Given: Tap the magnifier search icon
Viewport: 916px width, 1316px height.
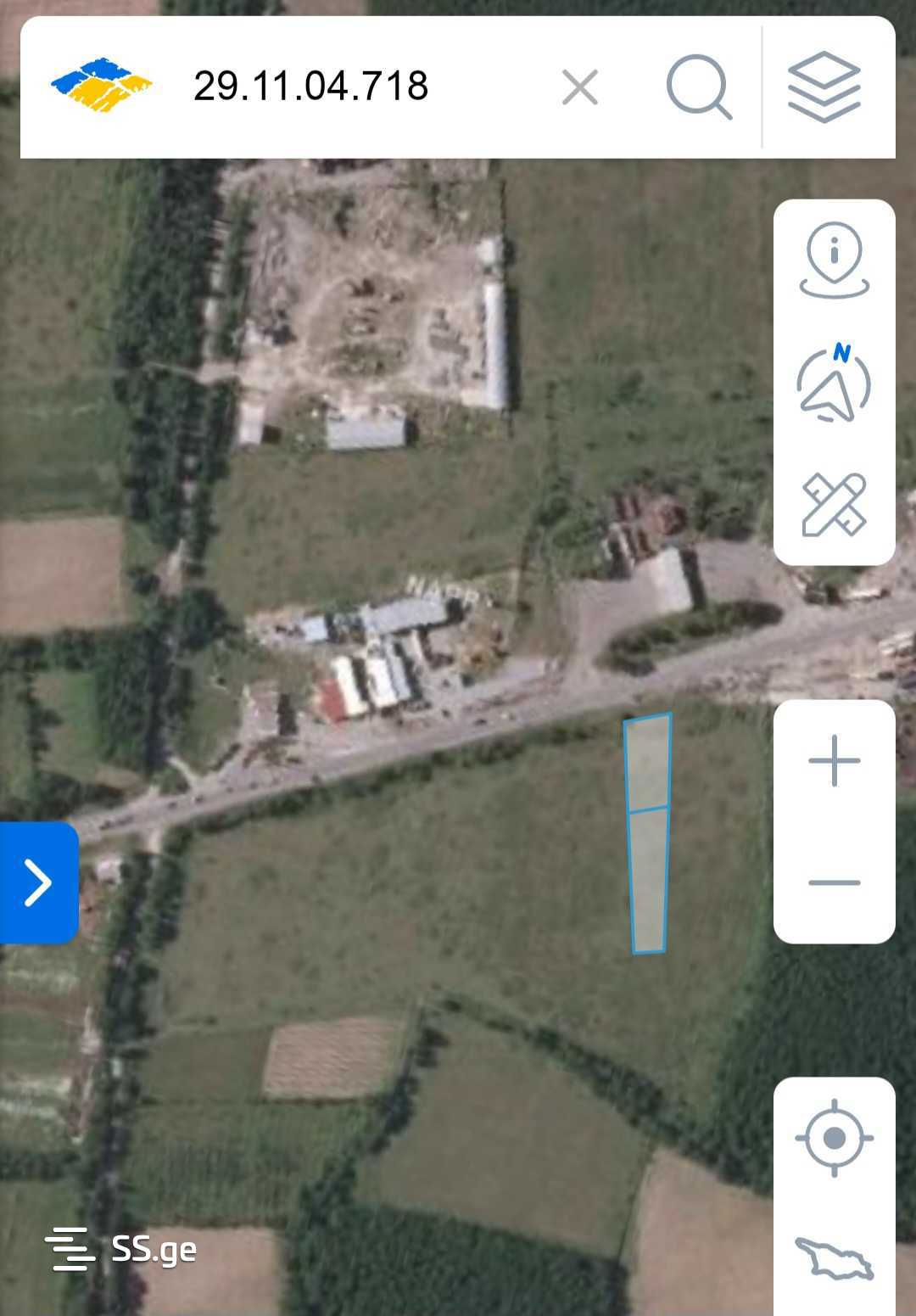Looking at the screenshot, I should tap(698, 87).
